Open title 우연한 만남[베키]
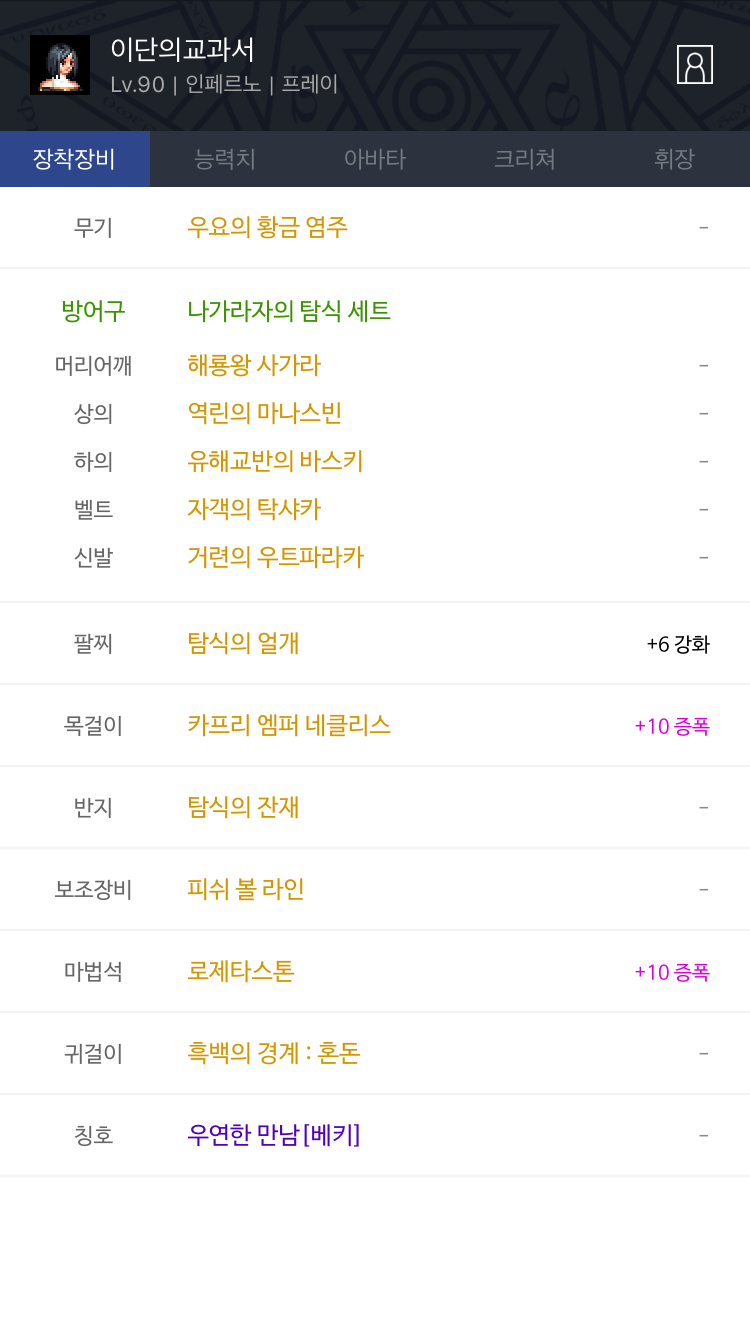The width and height of the screenshot is (750, 1334). 274,1135
